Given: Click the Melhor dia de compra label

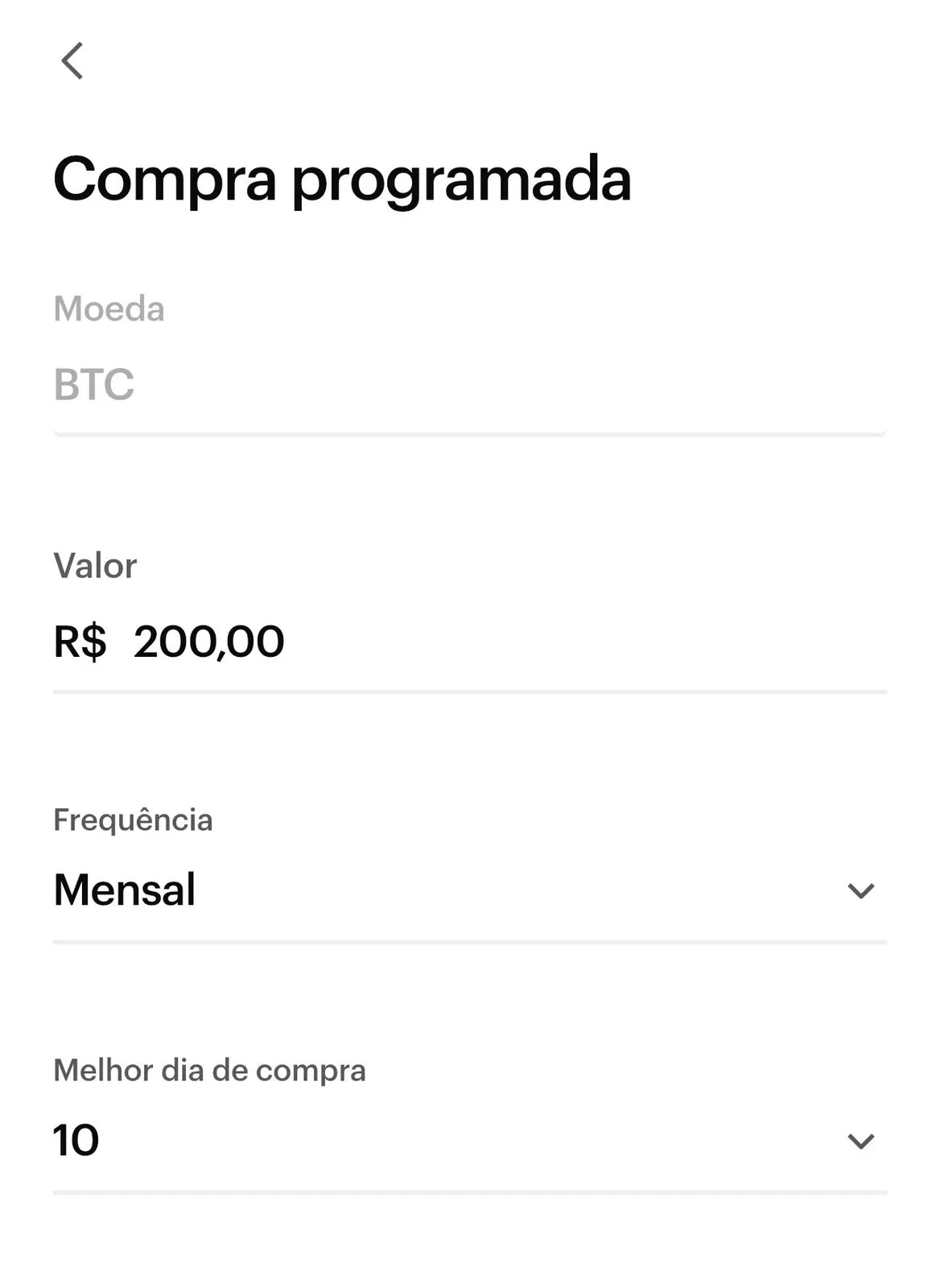Looking at the screenshot, I should 208,1070.
